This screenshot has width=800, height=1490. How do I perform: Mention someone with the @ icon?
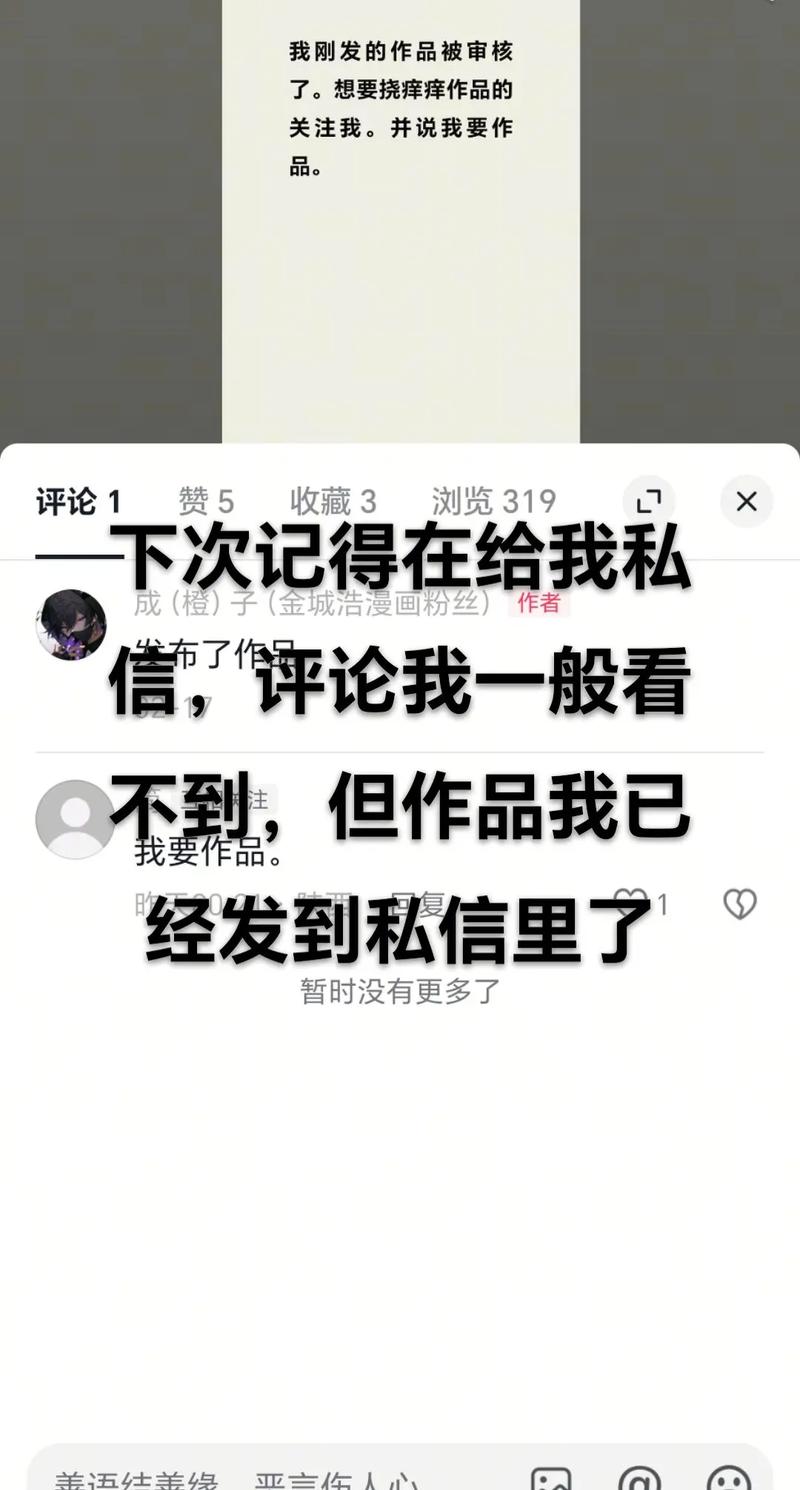640,1478
